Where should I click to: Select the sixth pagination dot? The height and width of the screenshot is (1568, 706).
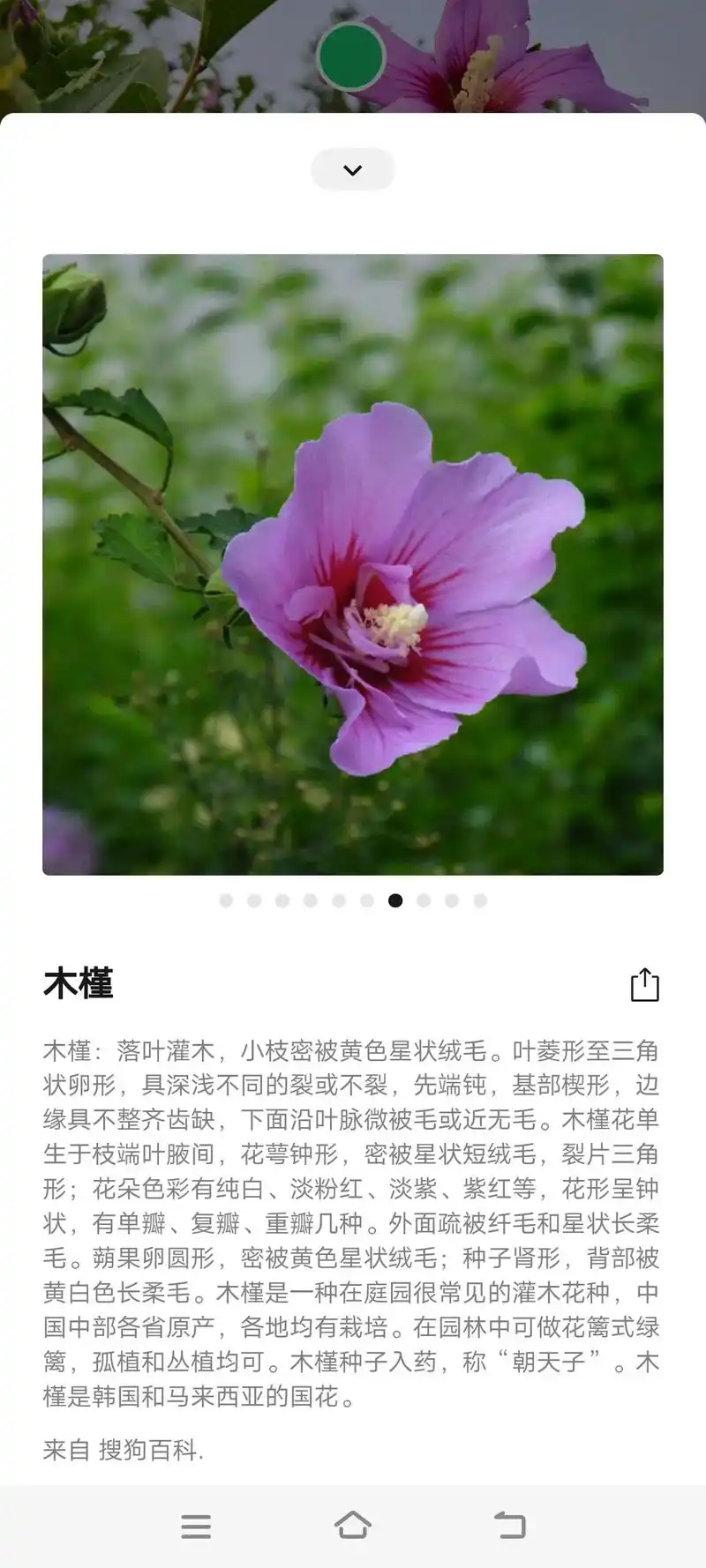(x=364, y=900)
